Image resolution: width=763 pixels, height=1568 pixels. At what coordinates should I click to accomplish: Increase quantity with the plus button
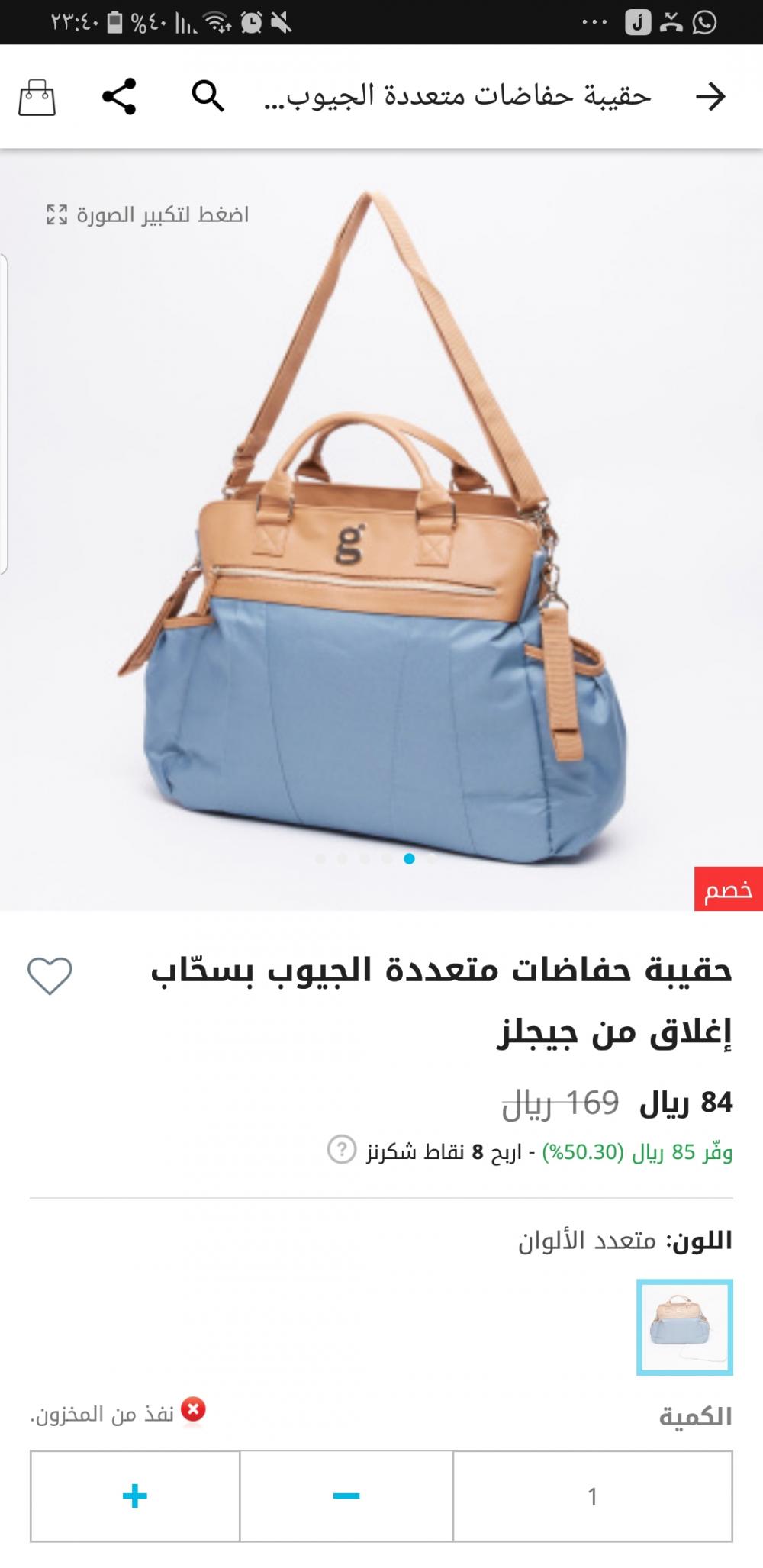pyautogui.click(x=135, y=1496)
